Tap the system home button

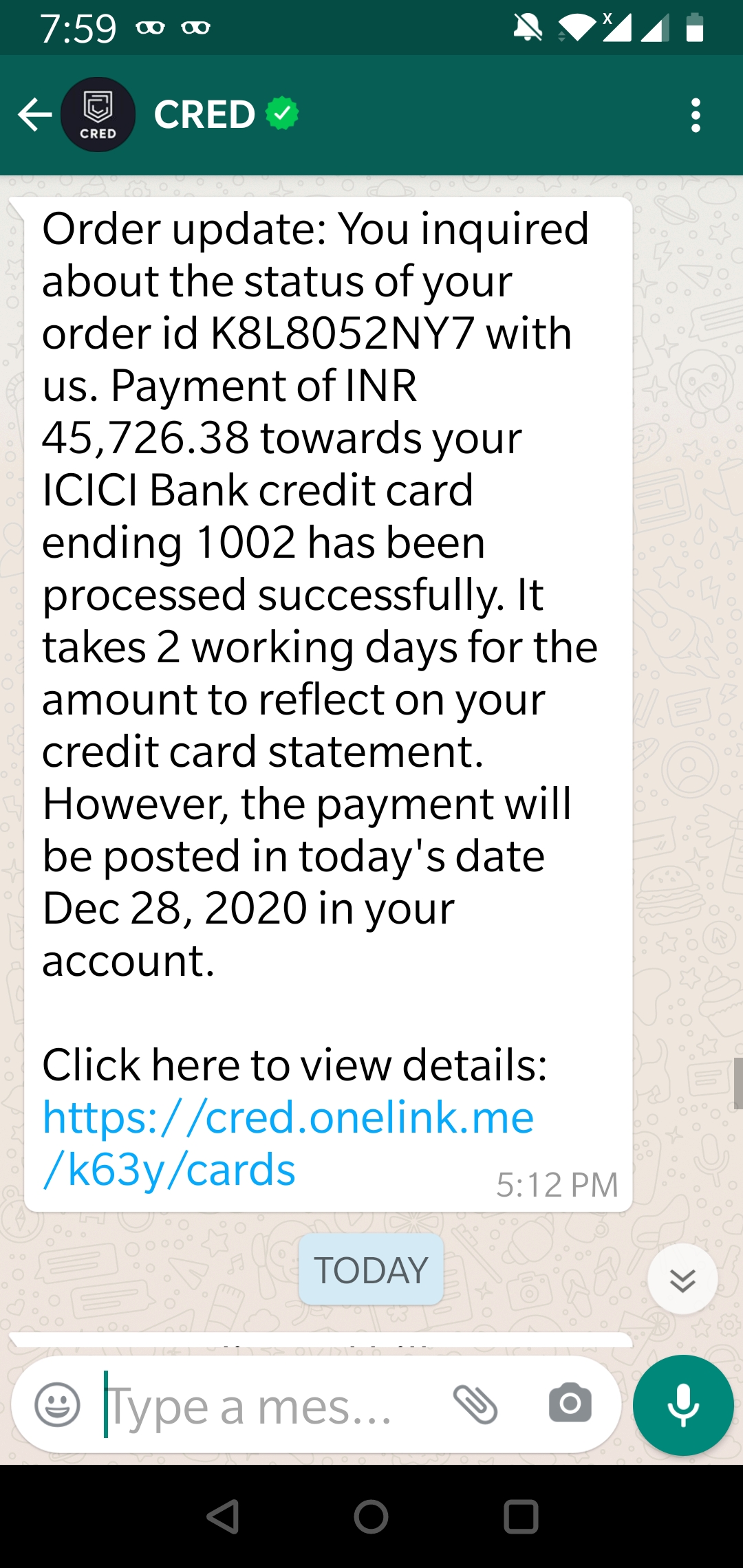[371, 1516]
